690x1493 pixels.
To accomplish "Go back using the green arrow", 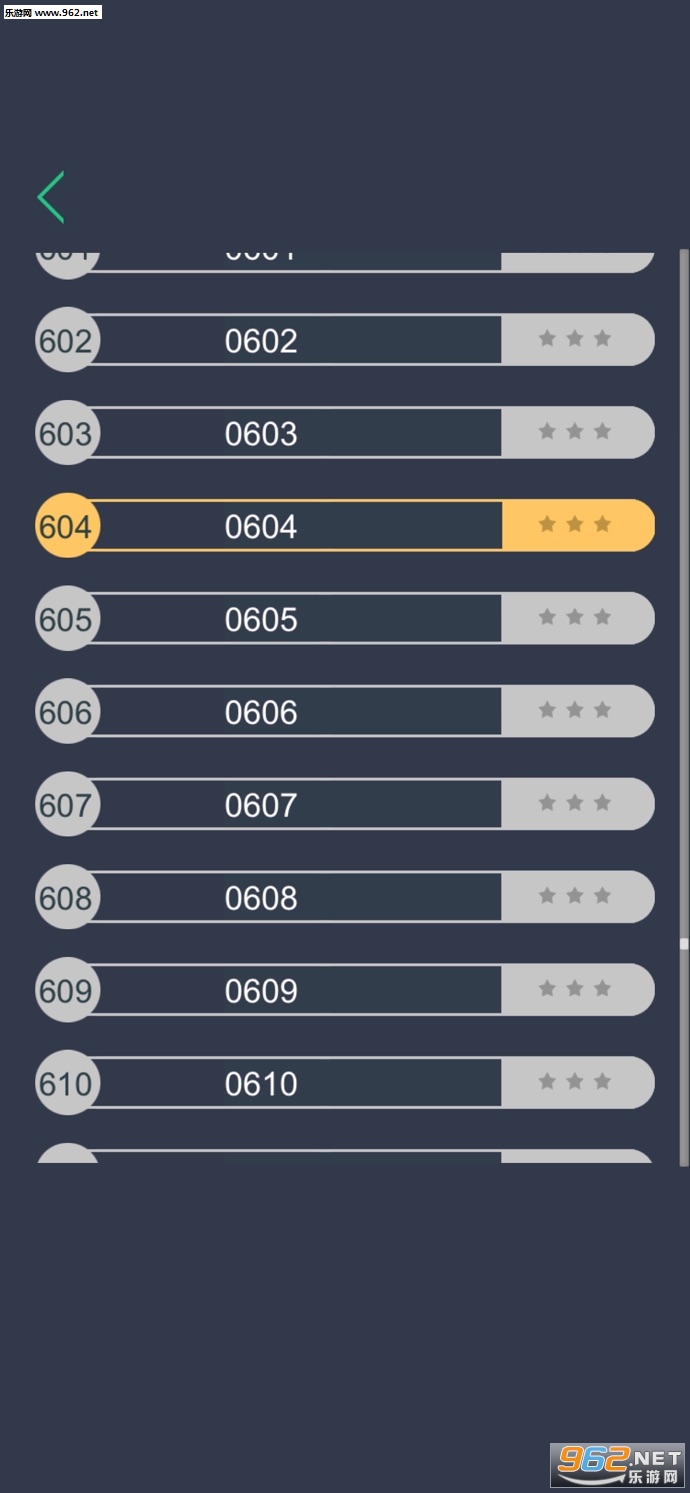I will (x=51, y=197).
